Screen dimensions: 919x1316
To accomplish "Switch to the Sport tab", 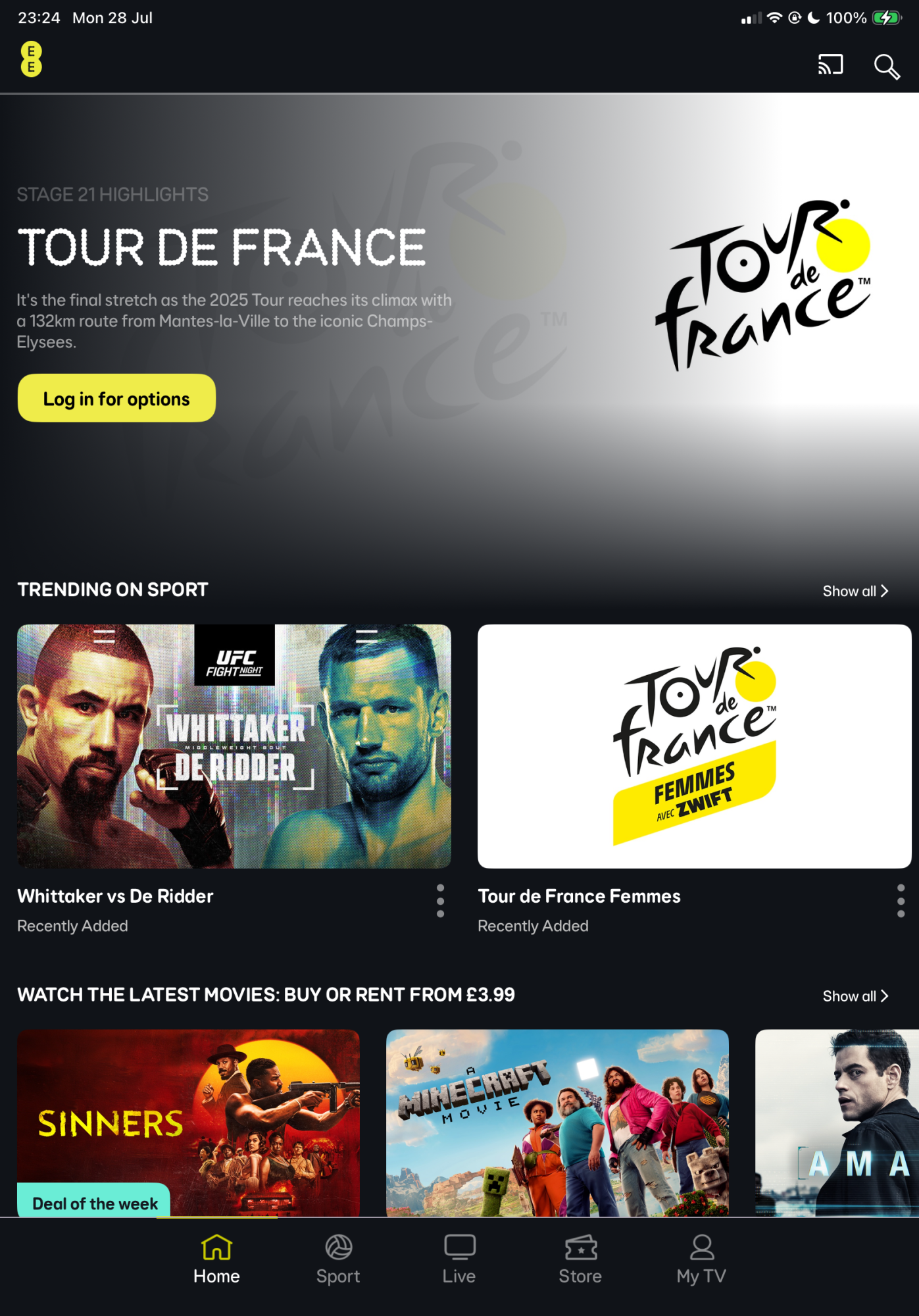I will (x=338, y=1259).
